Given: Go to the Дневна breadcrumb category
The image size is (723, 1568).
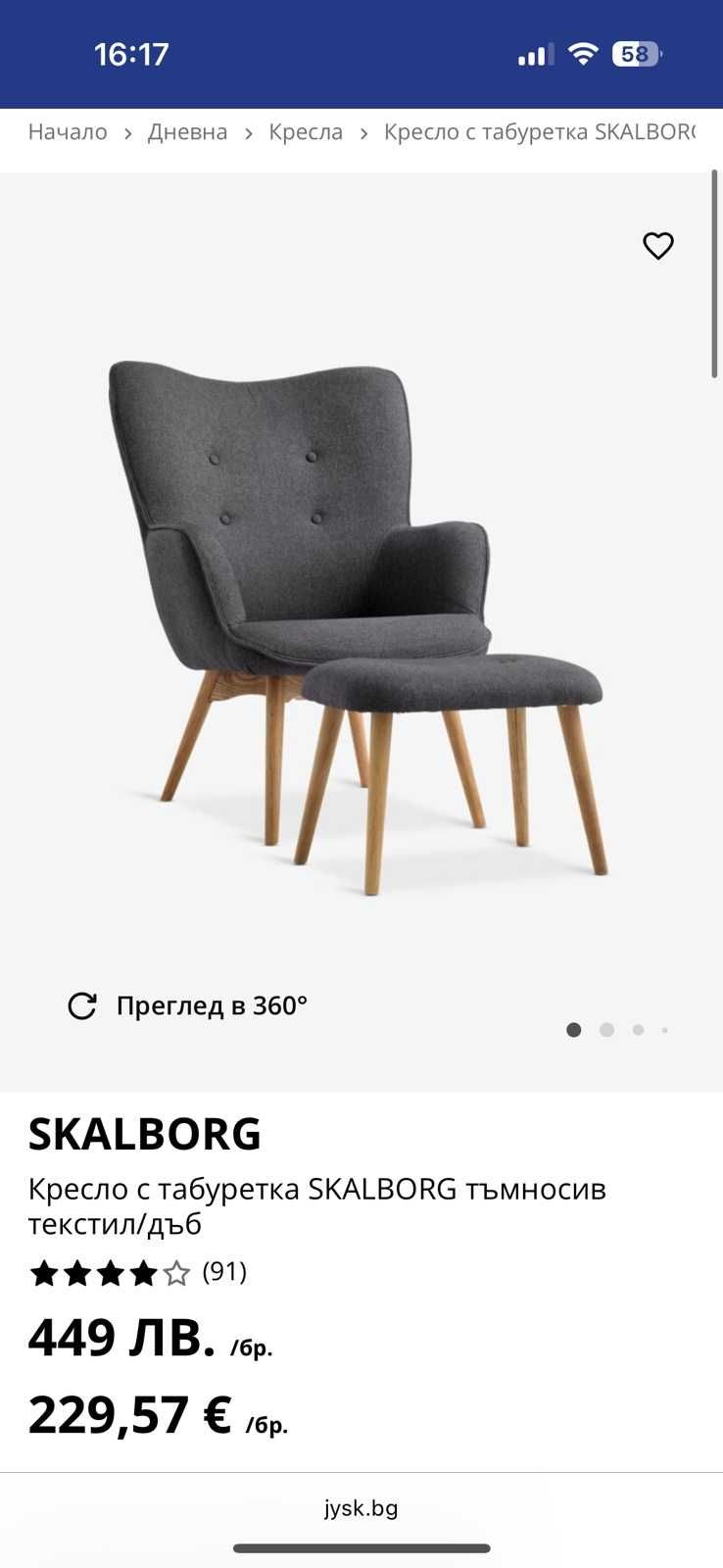Looking at the screenshot, I should tap(187, 132).
